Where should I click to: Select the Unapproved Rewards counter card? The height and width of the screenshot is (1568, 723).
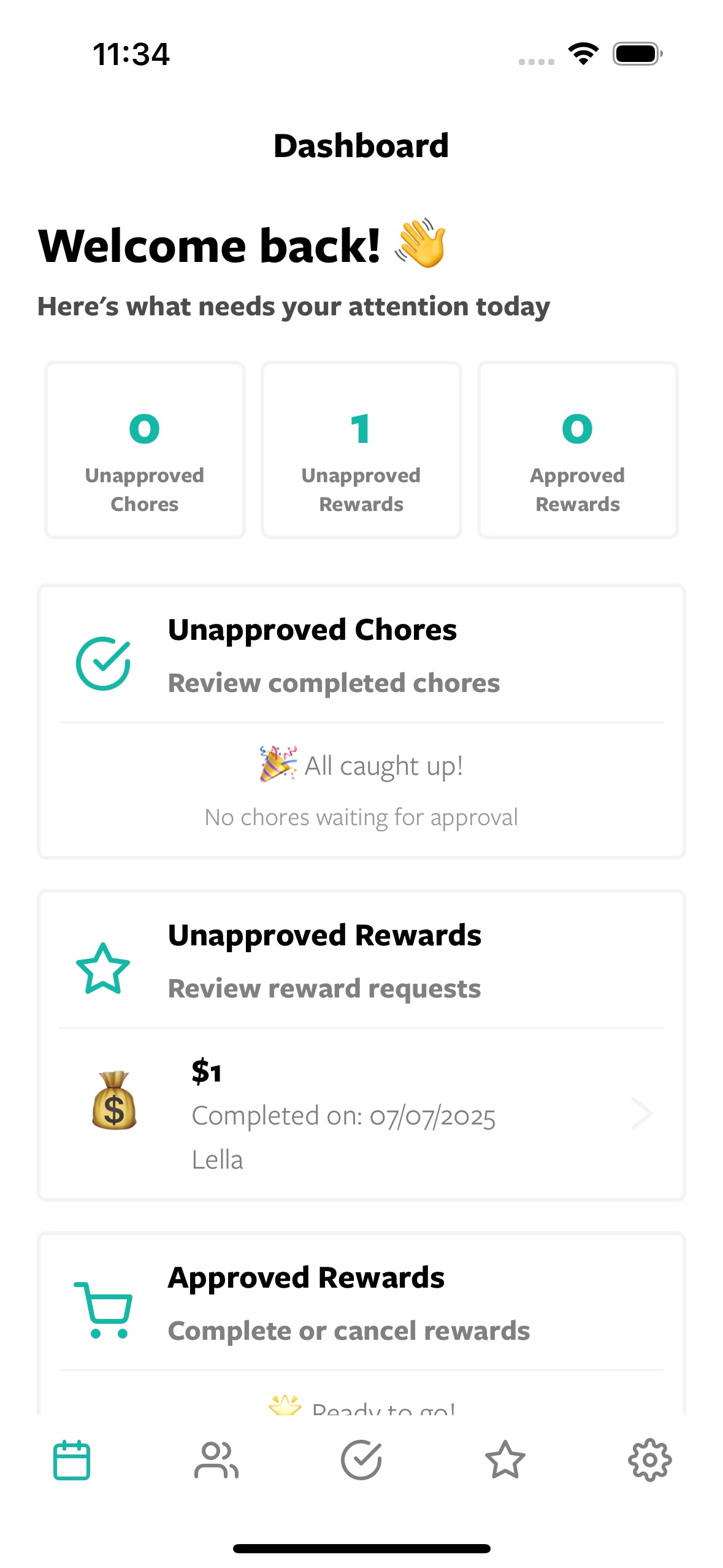pyautogui.click(x=361, y=450)
